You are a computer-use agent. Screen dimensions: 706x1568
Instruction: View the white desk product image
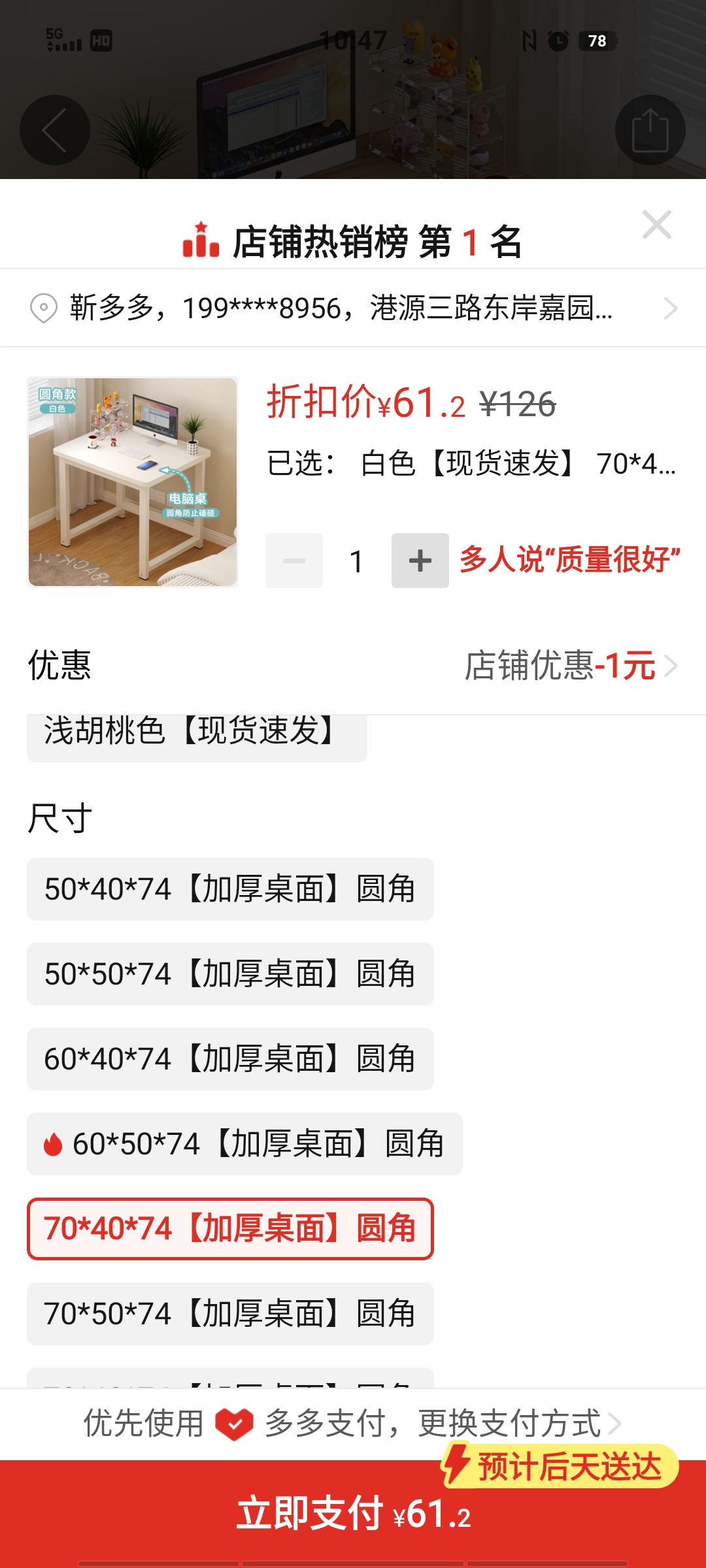(x=133, y=482)
